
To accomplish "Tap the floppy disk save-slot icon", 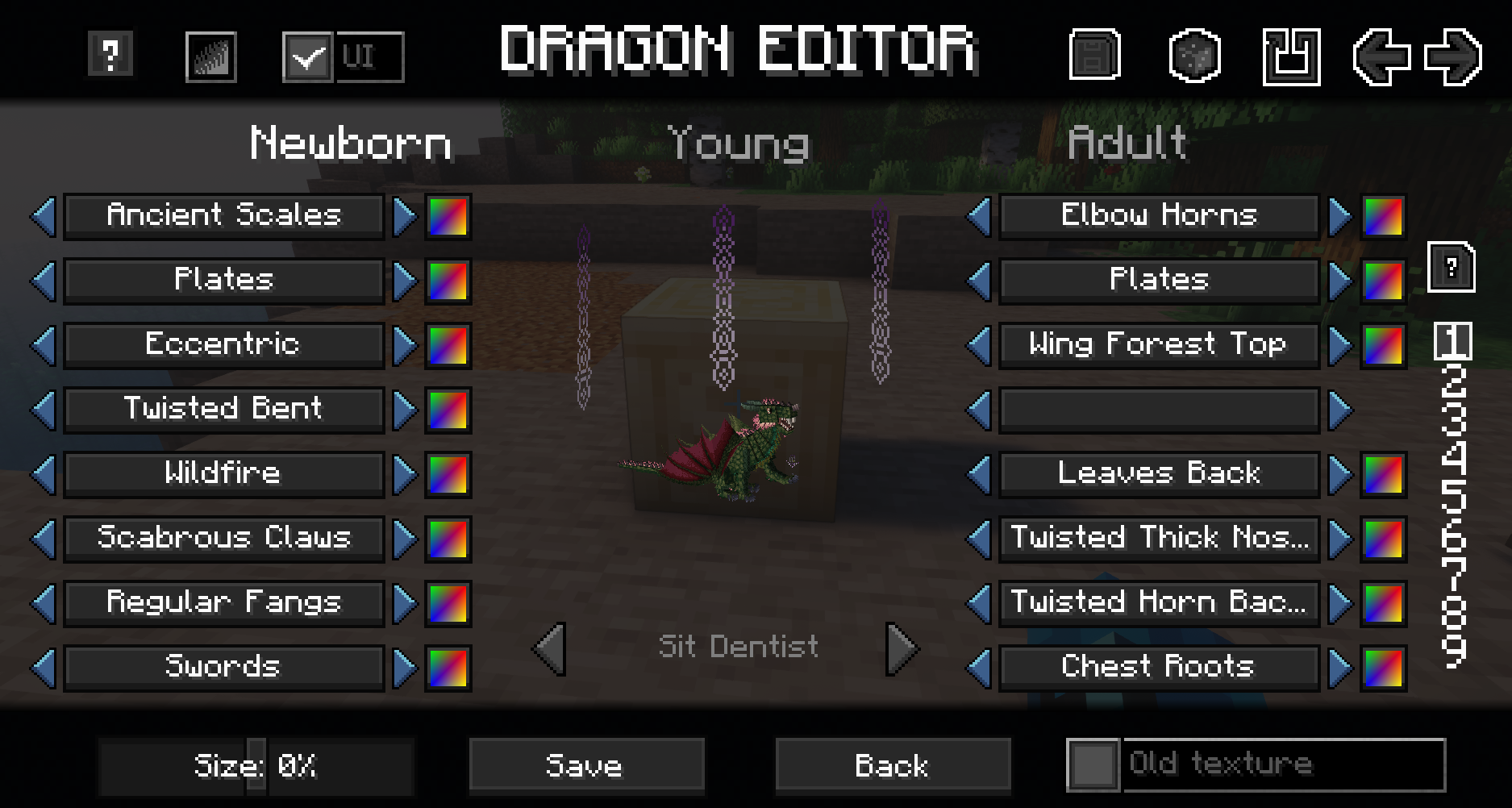I will click(x=1094, y=56).
